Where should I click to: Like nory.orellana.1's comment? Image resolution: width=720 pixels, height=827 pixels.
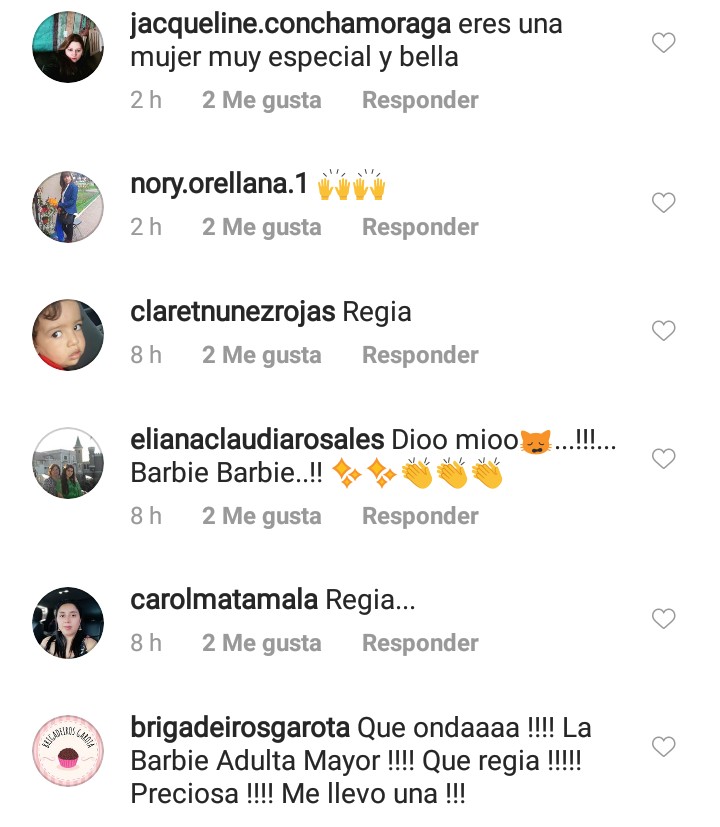click(663, 203)
